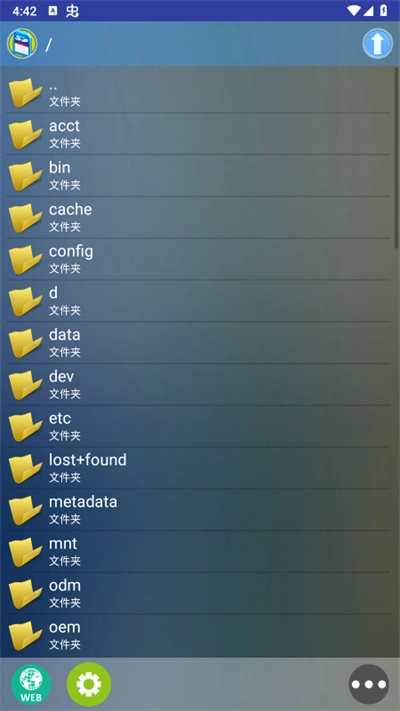Open the dev folder
The width and height of the screenshot is (400, 711).
click(198, 384)
